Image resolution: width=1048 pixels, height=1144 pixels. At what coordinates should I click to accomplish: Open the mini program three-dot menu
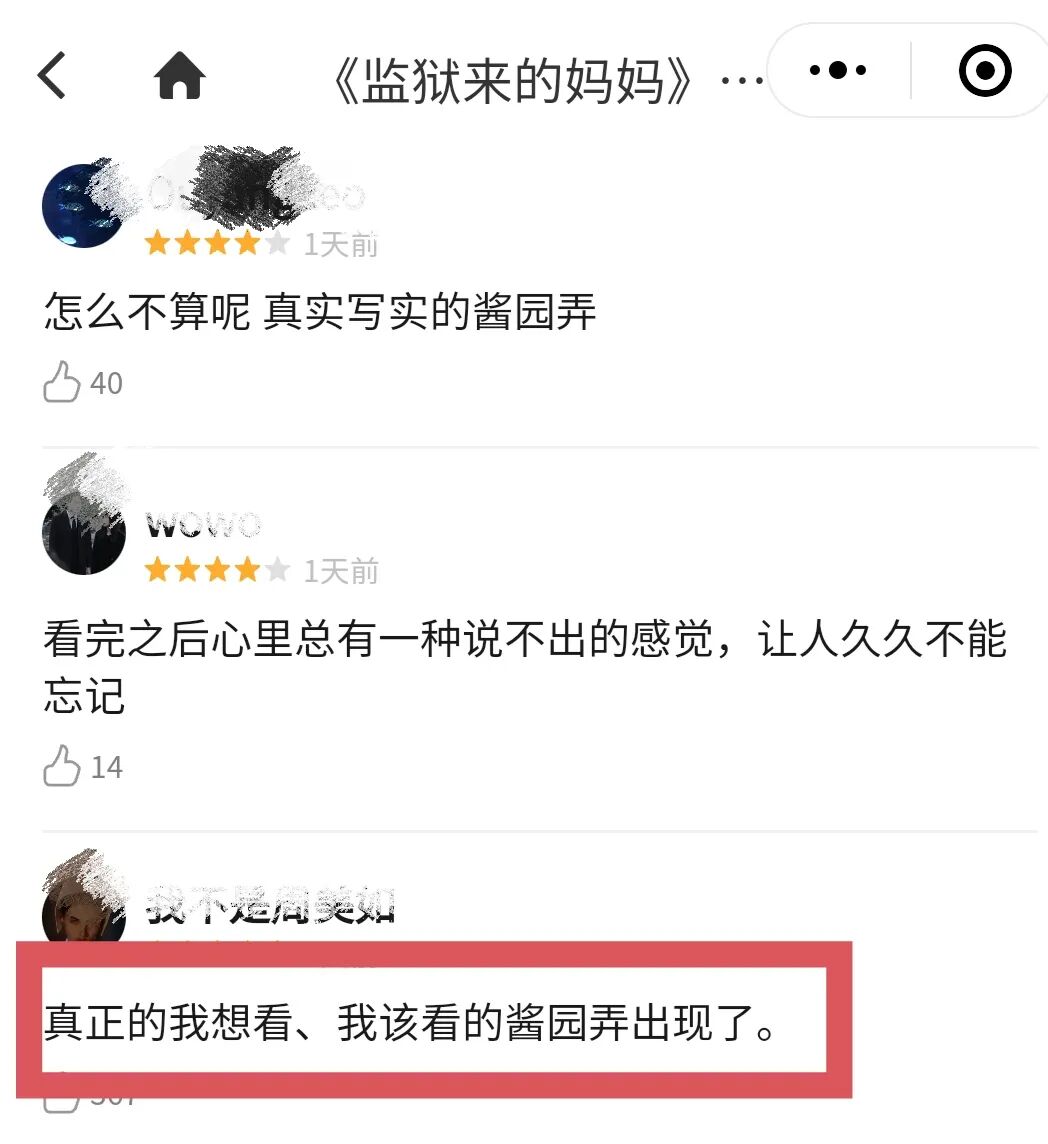[838, 71]
